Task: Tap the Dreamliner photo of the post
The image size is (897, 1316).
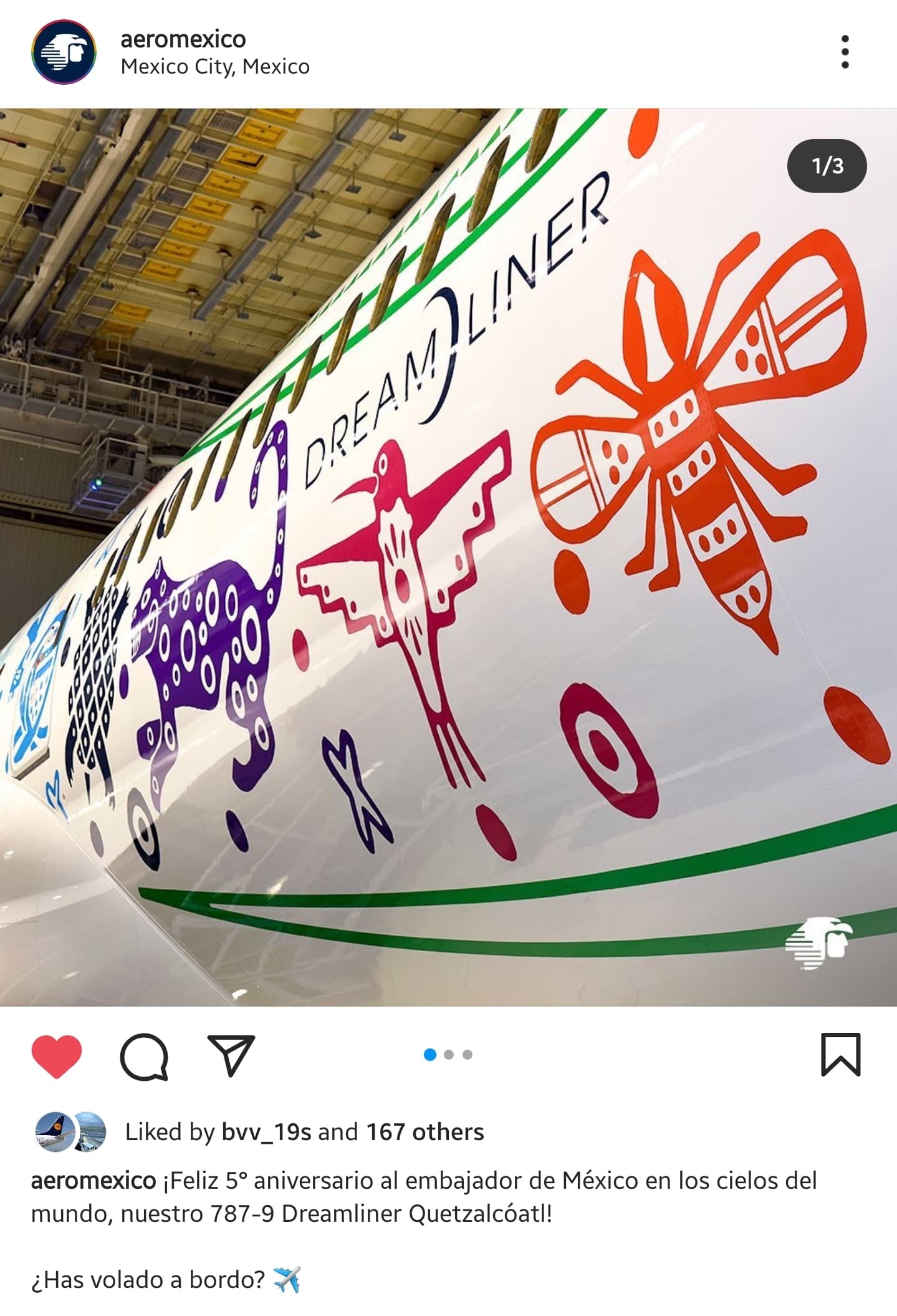Action: [x=448, y=557]
